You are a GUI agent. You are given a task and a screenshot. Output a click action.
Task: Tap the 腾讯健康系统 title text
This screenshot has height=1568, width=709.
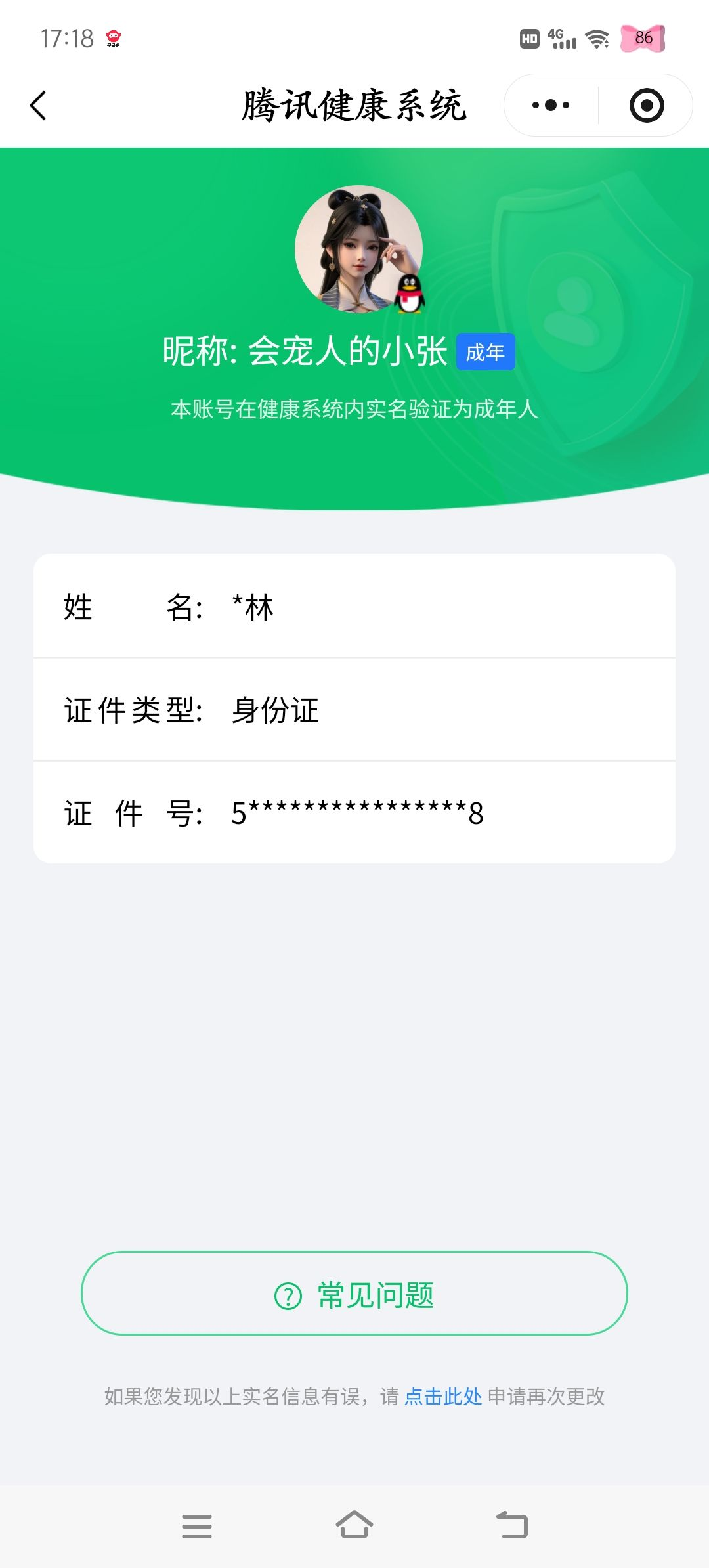(354, 105)
